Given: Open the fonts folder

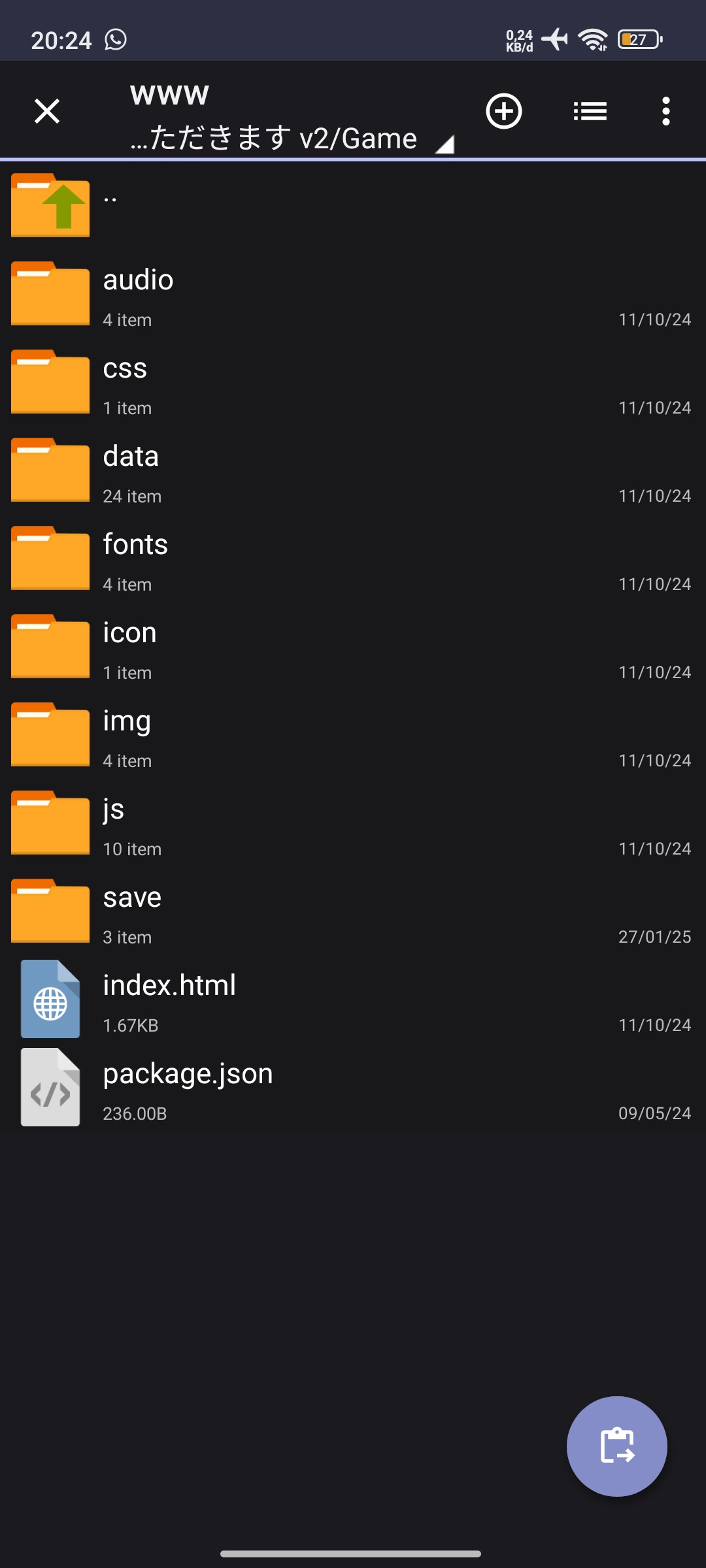Looking at the screenshot, I should 353,558.
